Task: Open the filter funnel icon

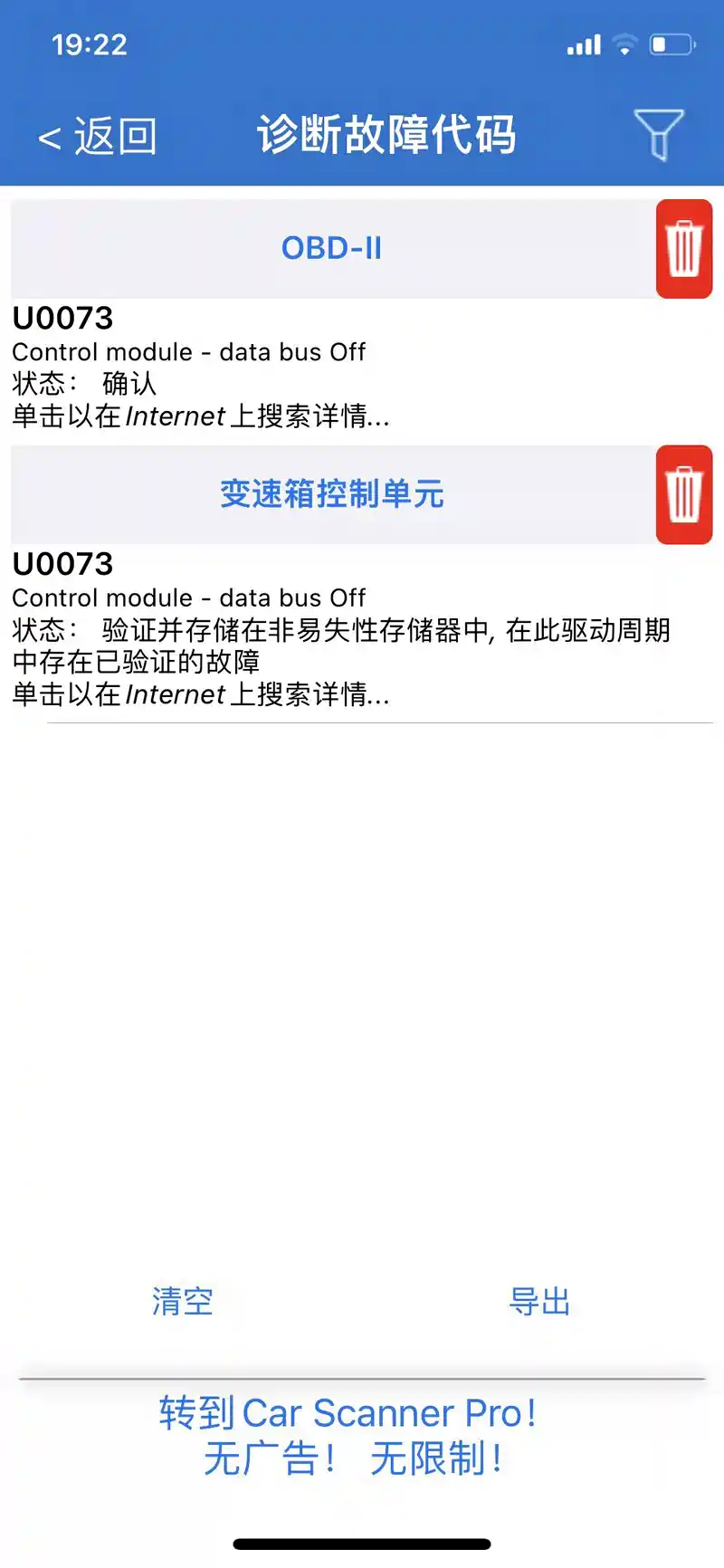Action: pyautogui.click(x=658, y=135)
